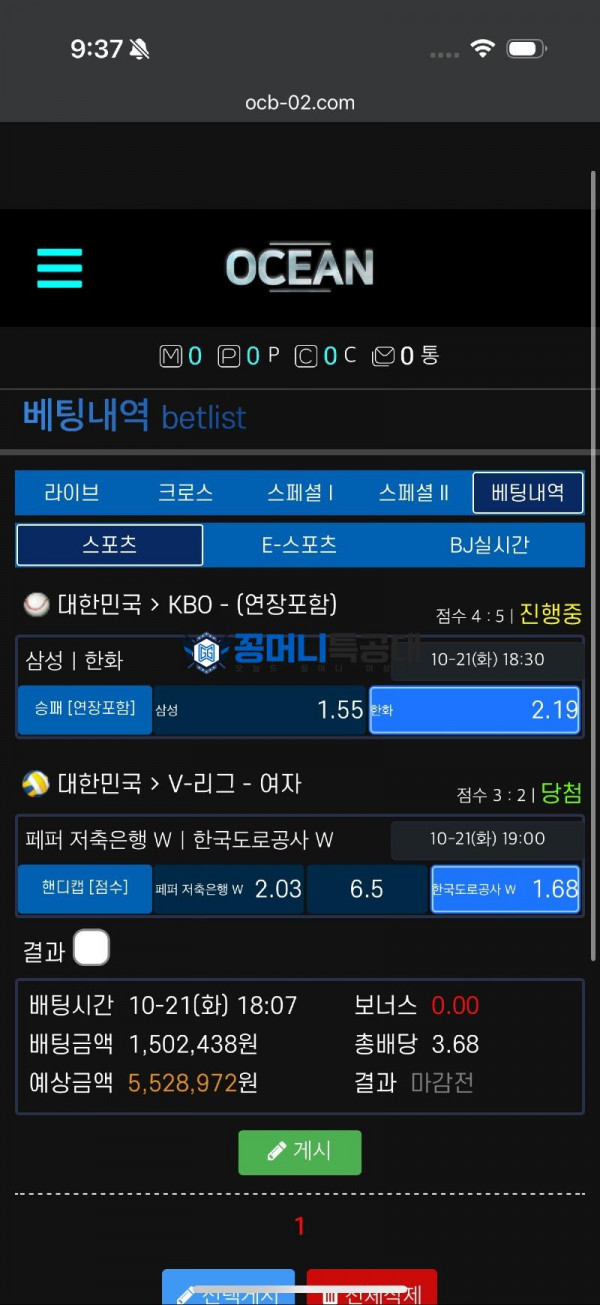Open the 스페셜 II tab
600x1305 pixels.
414,492
